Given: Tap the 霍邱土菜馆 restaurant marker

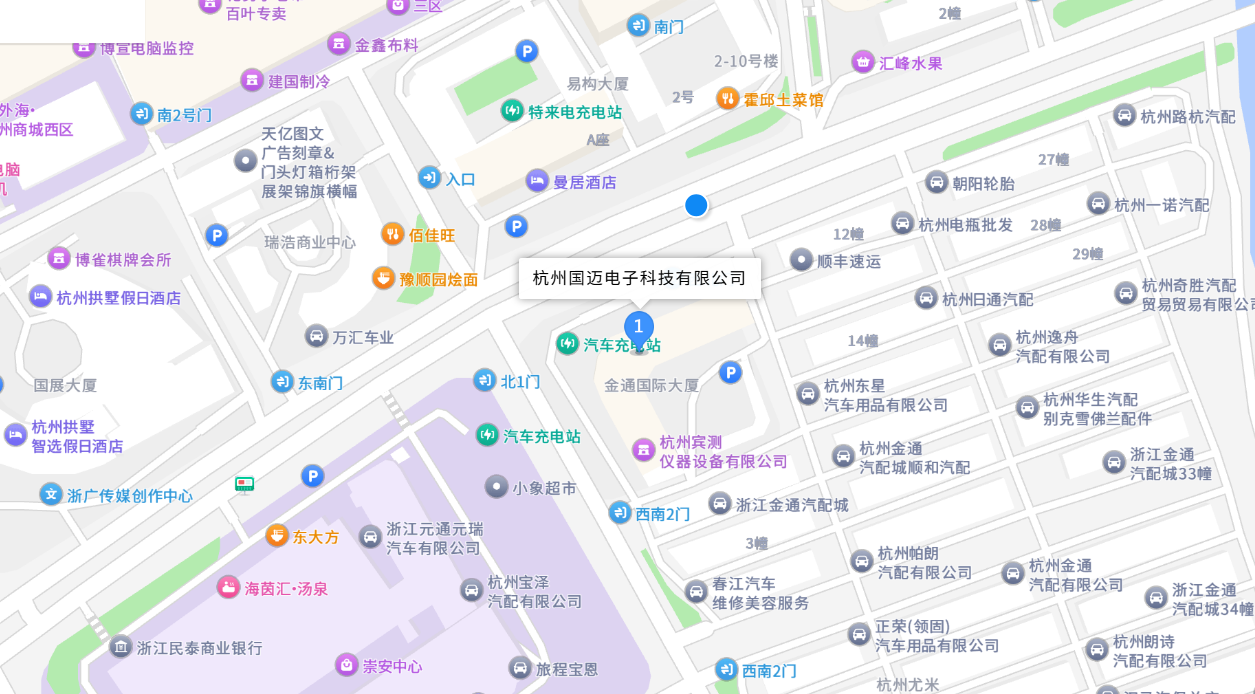Looking at the screenshot, I should 728,99.
